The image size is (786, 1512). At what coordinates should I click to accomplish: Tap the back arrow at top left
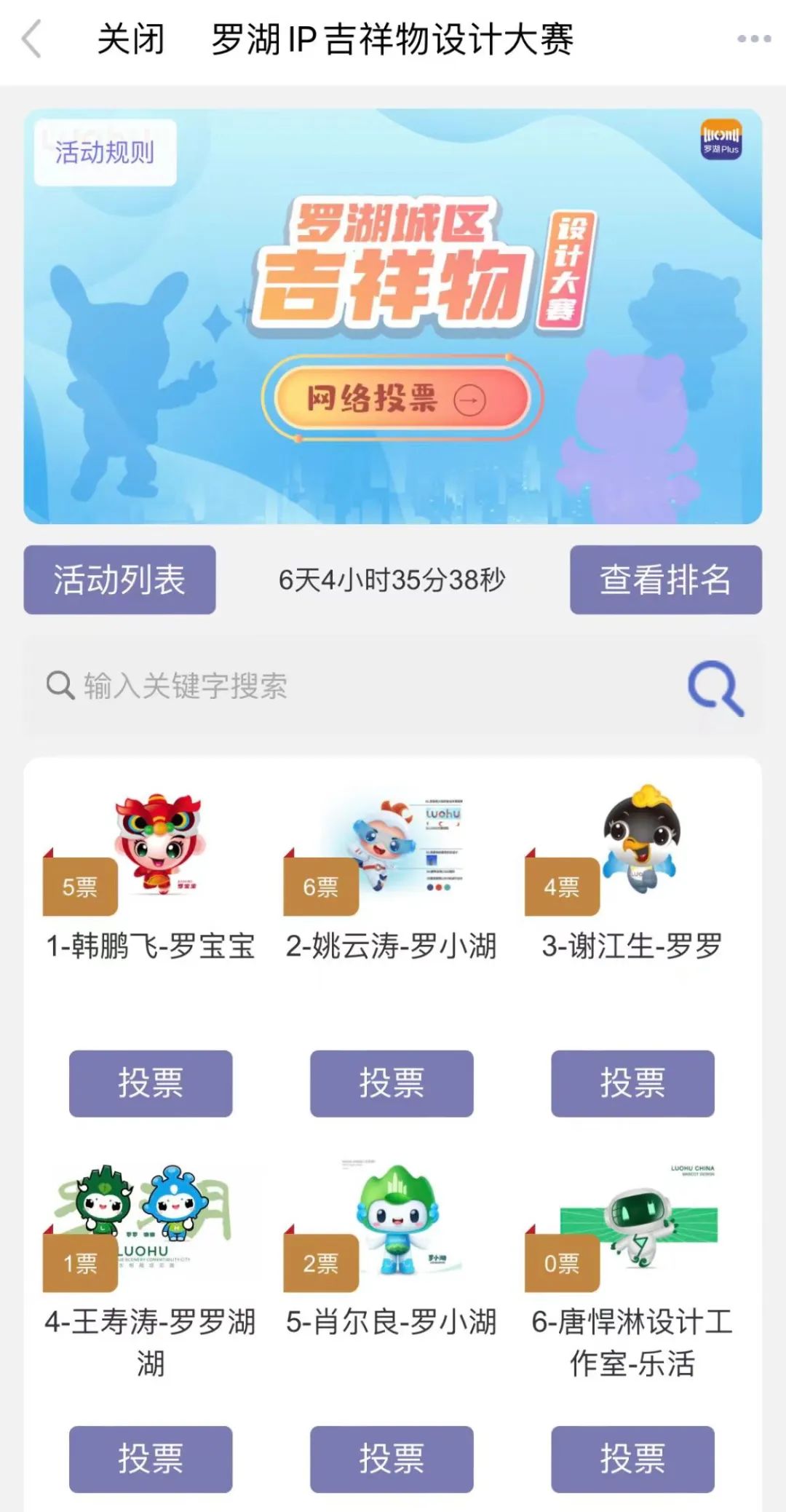tap(31, 39)
